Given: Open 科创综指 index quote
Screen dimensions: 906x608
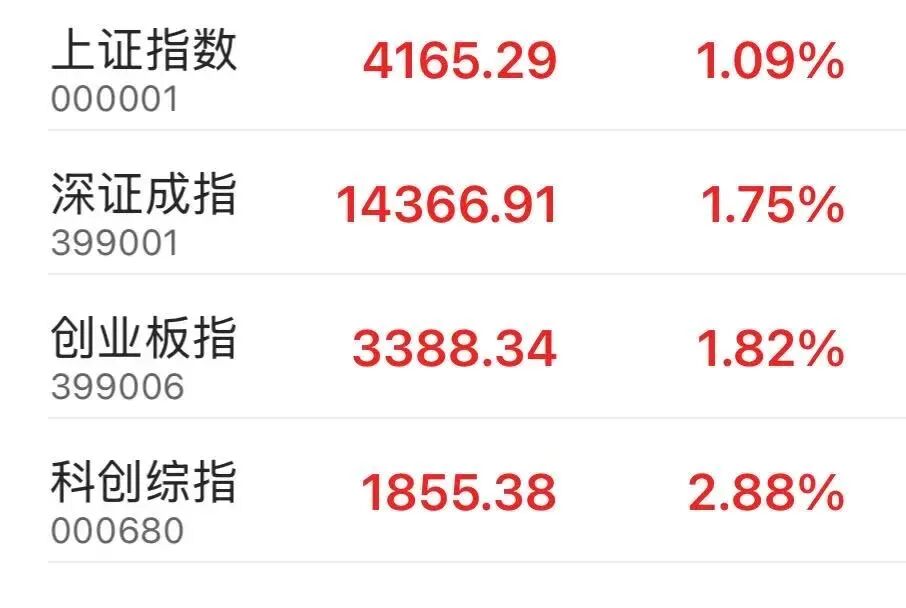Looking at the screenshot, I should point(145,484).
